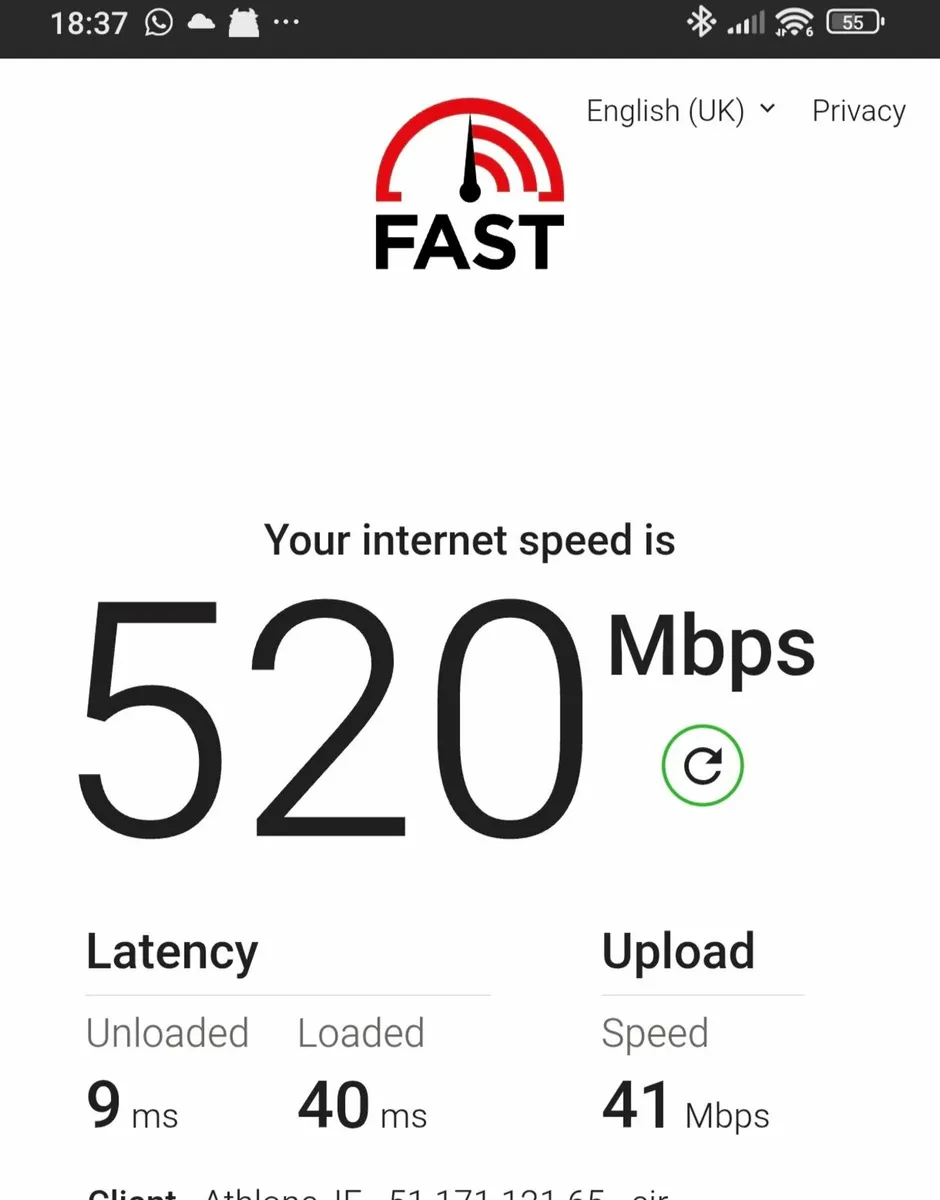940x1200 pixels.
Task: Open the Privacy link
Action: [x=858, y=111]
